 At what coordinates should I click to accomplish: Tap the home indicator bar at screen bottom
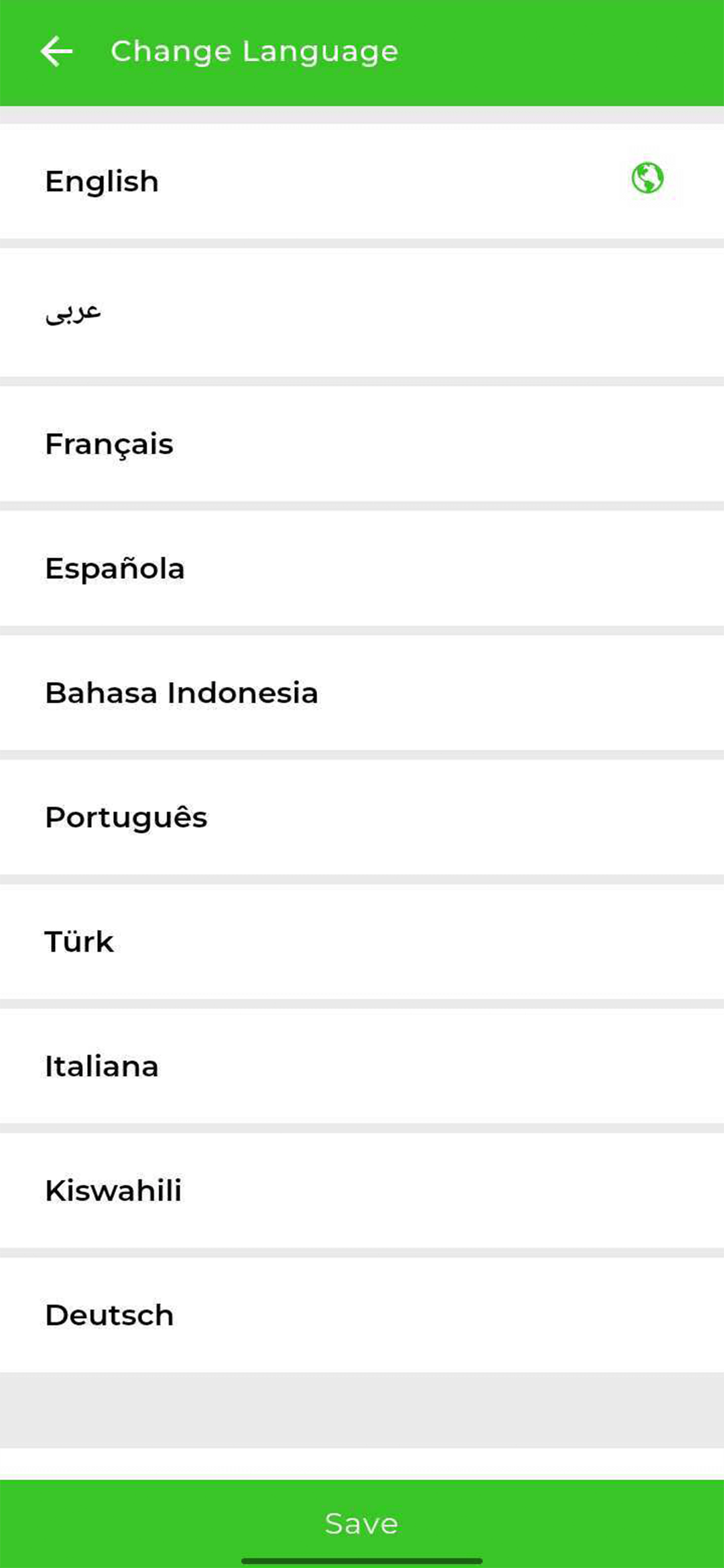pyautogui.click(x=362, y=1559)
